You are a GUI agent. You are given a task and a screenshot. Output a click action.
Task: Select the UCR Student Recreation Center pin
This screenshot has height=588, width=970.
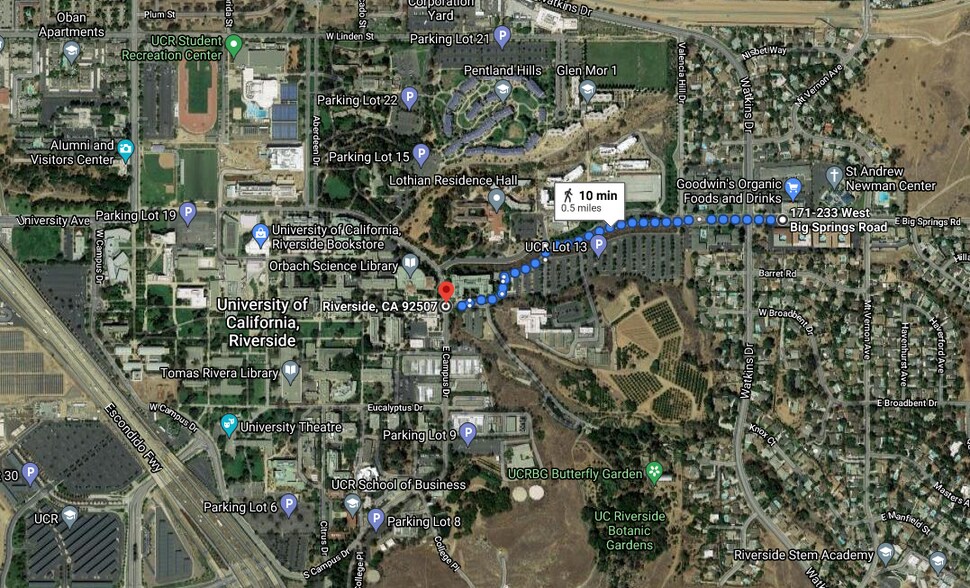pos(234,44)
